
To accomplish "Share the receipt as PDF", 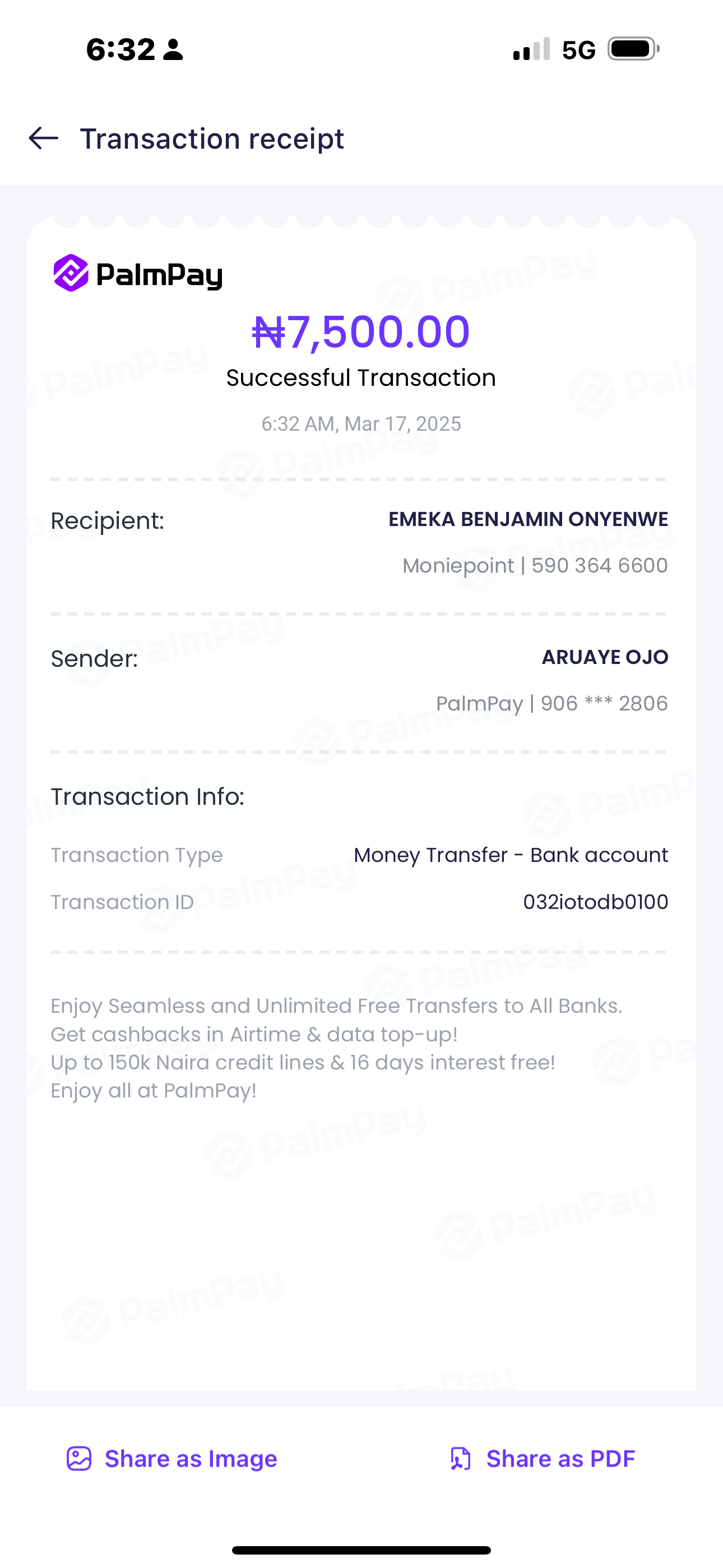I will pos(543,1459).
